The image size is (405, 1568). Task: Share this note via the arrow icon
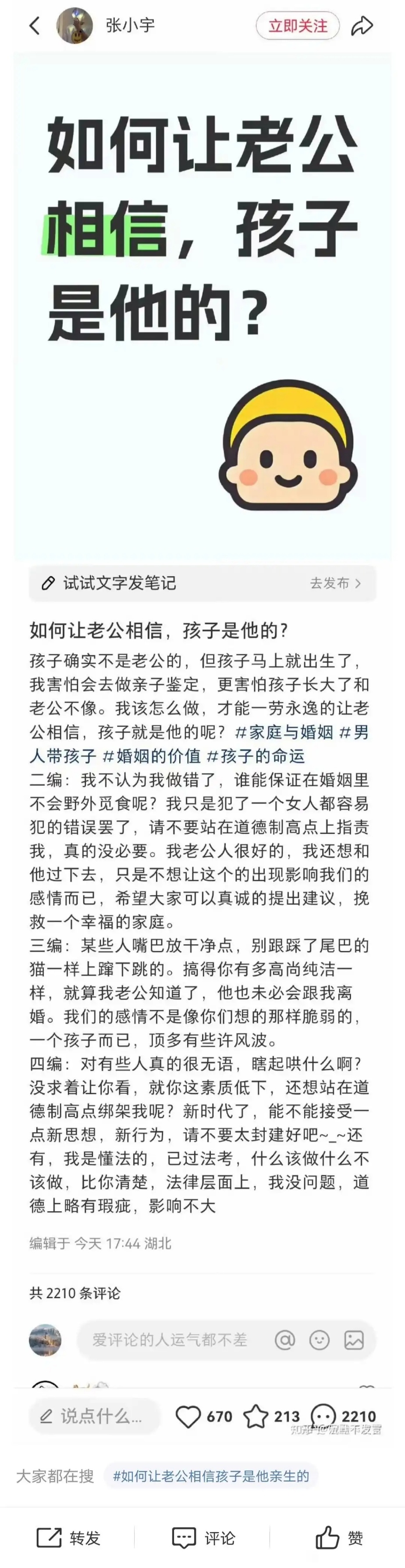pos(362,25)
